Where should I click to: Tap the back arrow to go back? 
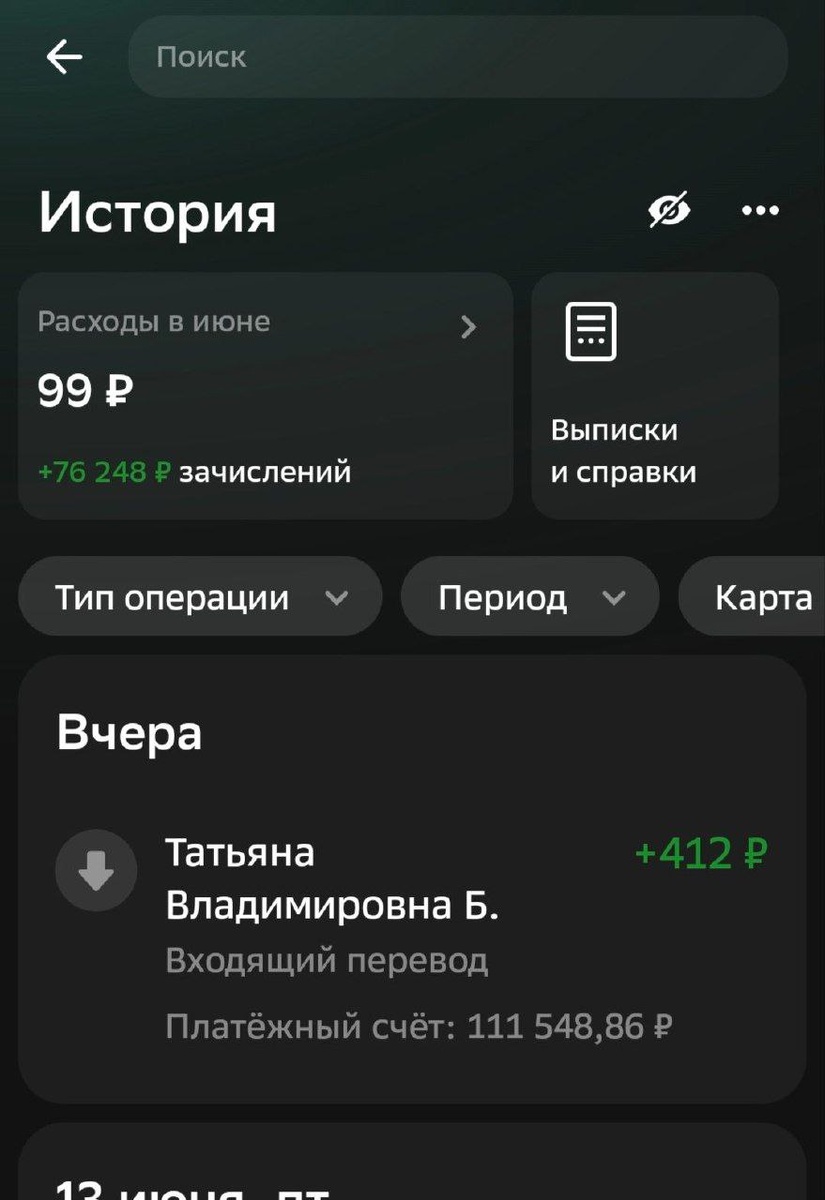(64, 57)
